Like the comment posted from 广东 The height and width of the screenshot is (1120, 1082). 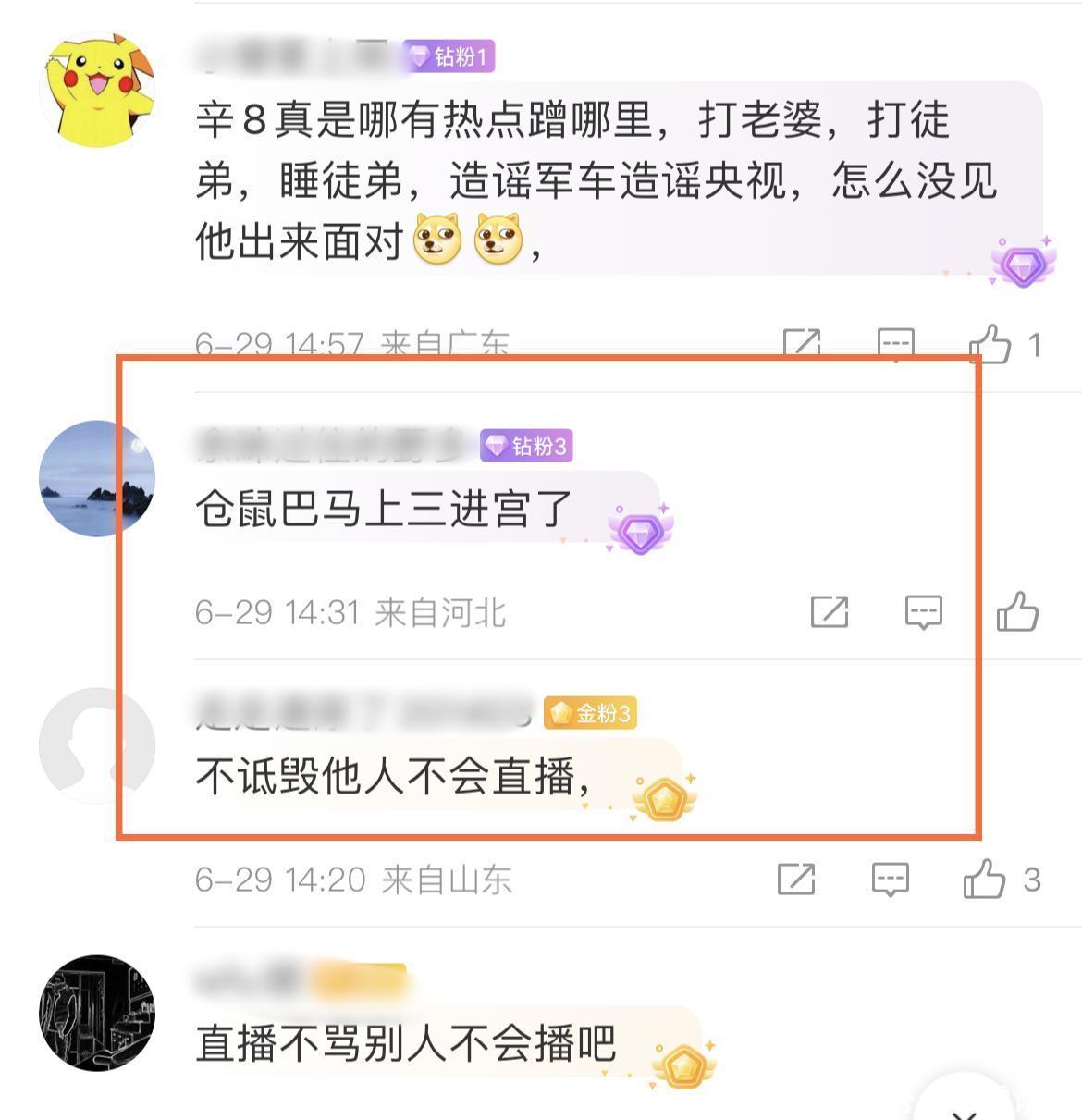990,344
